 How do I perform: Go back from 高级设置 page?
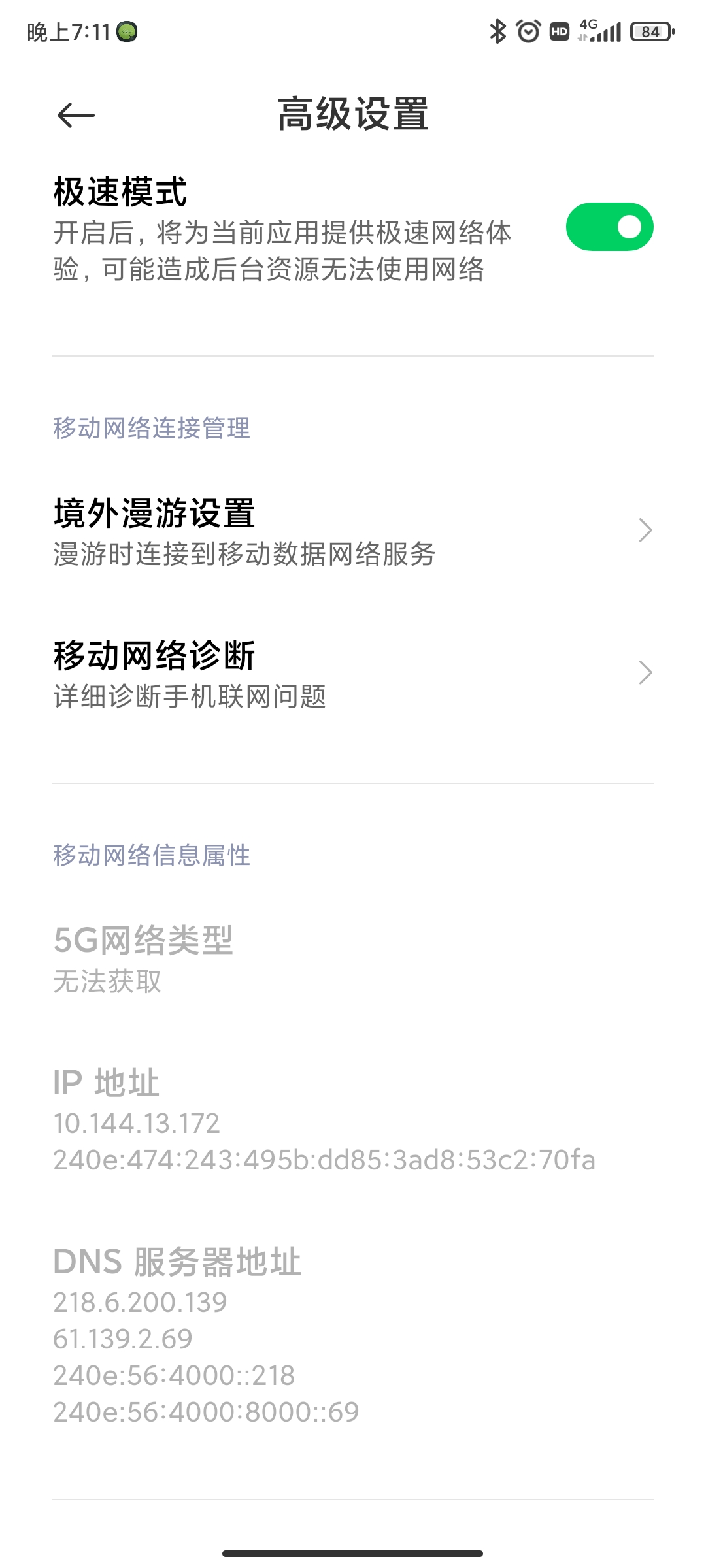point(76,116)
